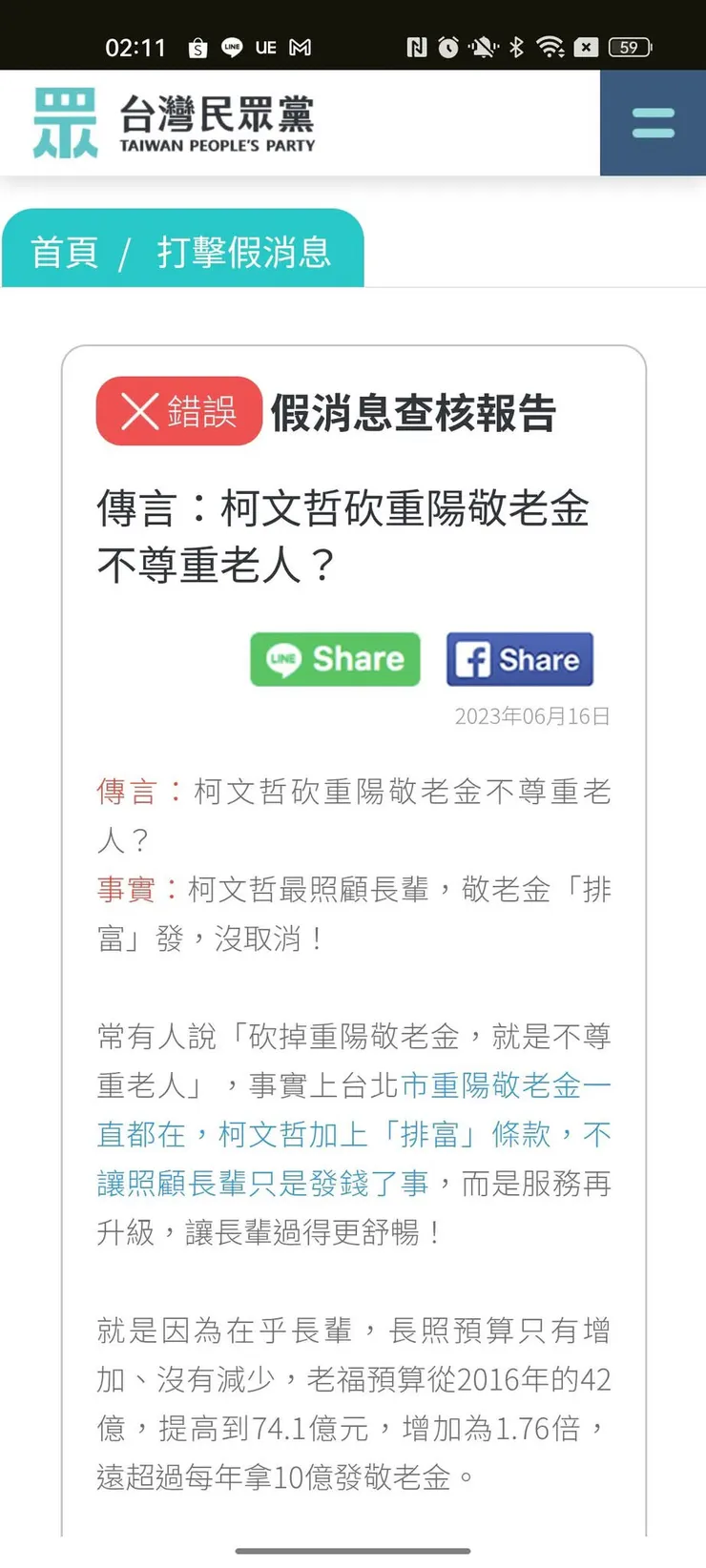Open the teal hamburger navigation menu
The height and width of the screenshot is (1568, 706).
click(x=652, y=122)
